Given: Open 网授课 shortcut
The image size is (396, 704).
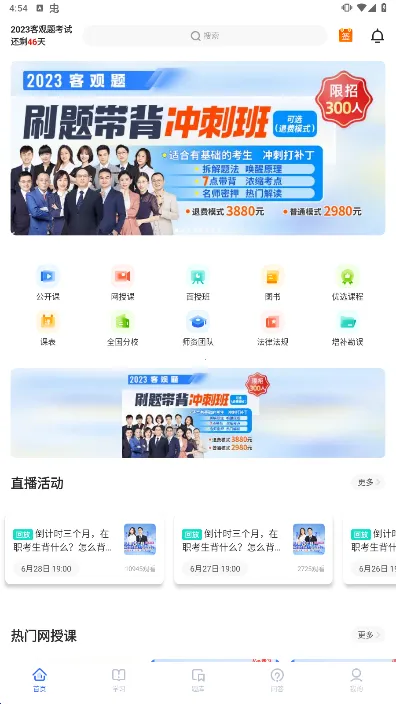Looking at the screenshot, I should [x=123, y=283].
